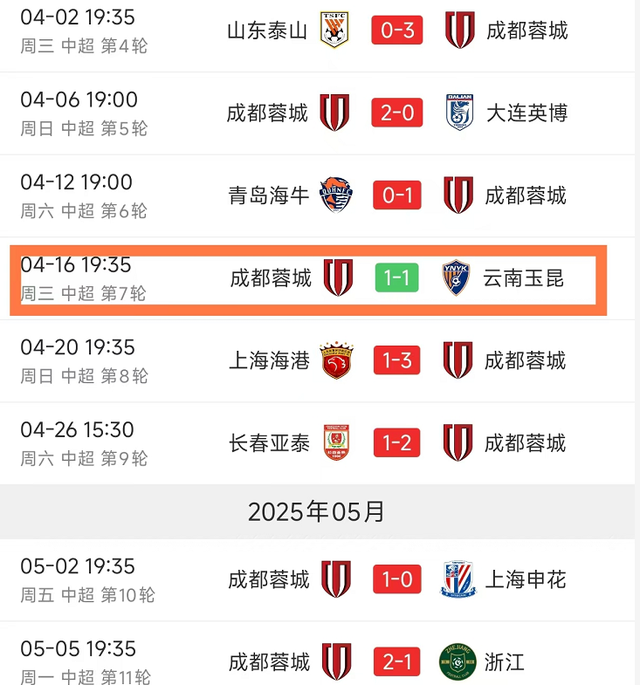This screenshot has width=640, height=685.
Task: View the 04-26 match at 长春亚泰
Action: [x=396, y=442]
